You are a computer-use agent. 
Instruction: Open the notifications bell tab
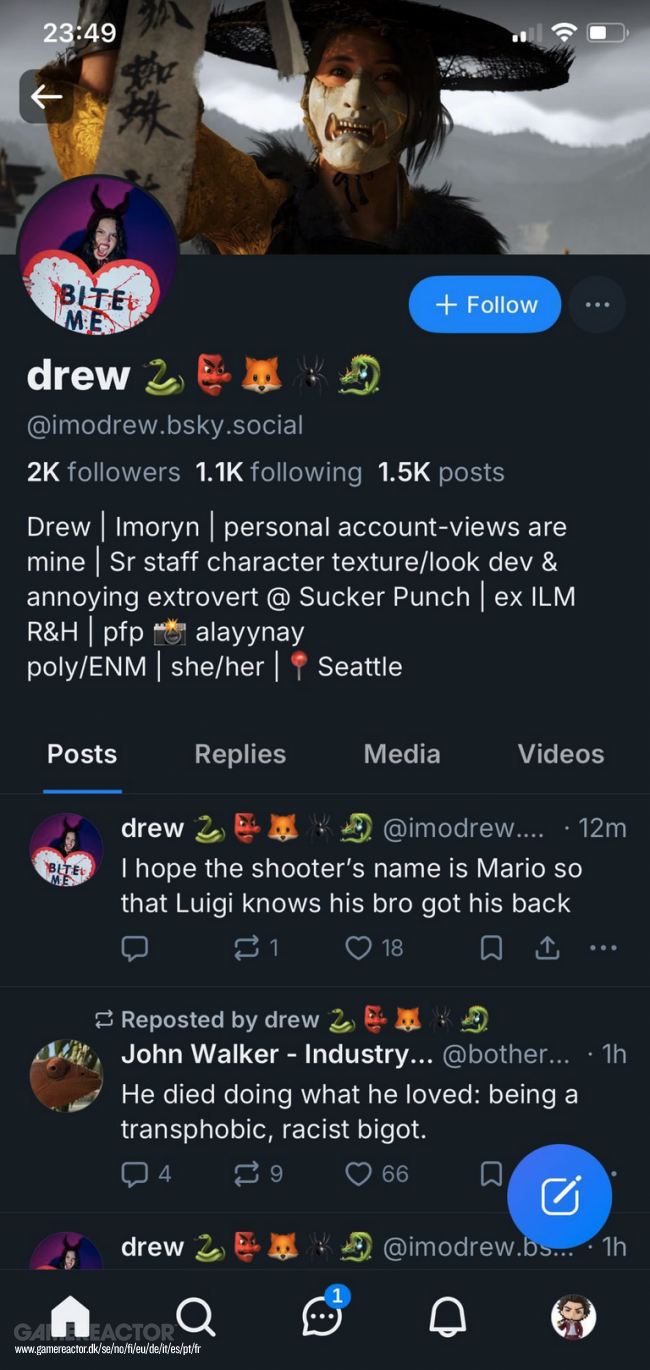pos(448,1318)
